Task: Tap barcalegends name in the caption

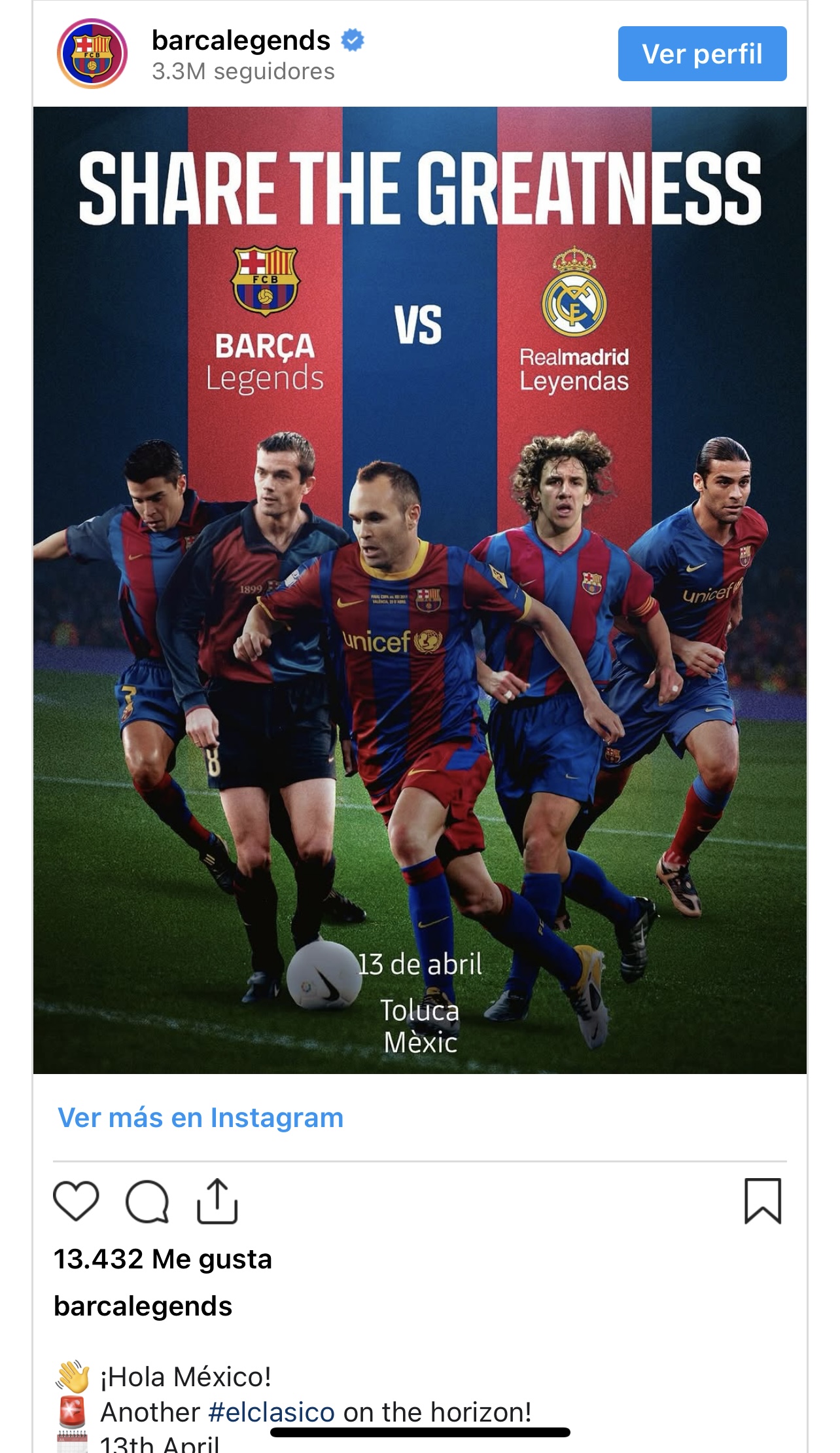Action: [x=143, y=1306]
